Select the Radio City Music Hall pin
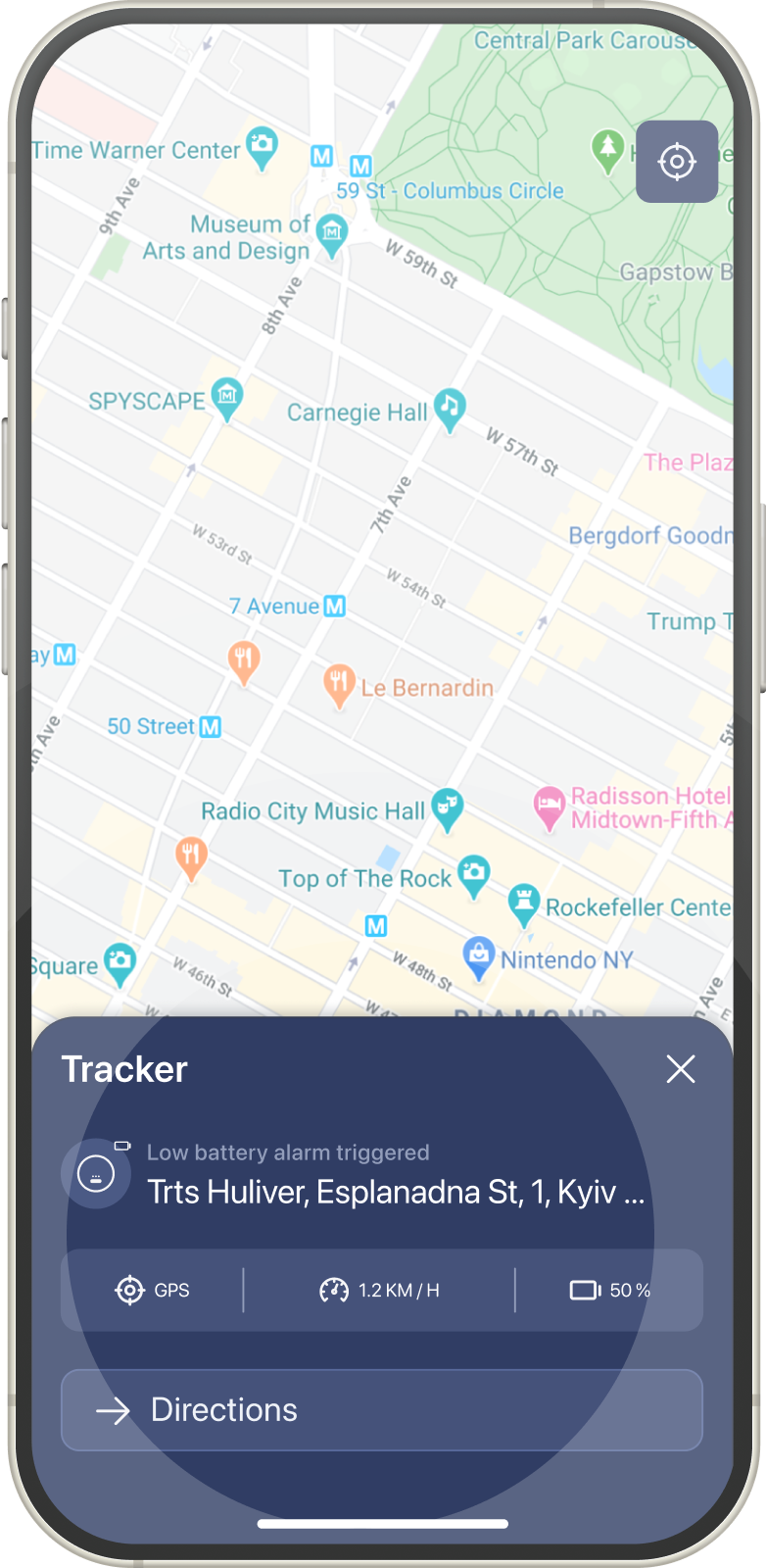766x1568 pixels. click(448, 808)
